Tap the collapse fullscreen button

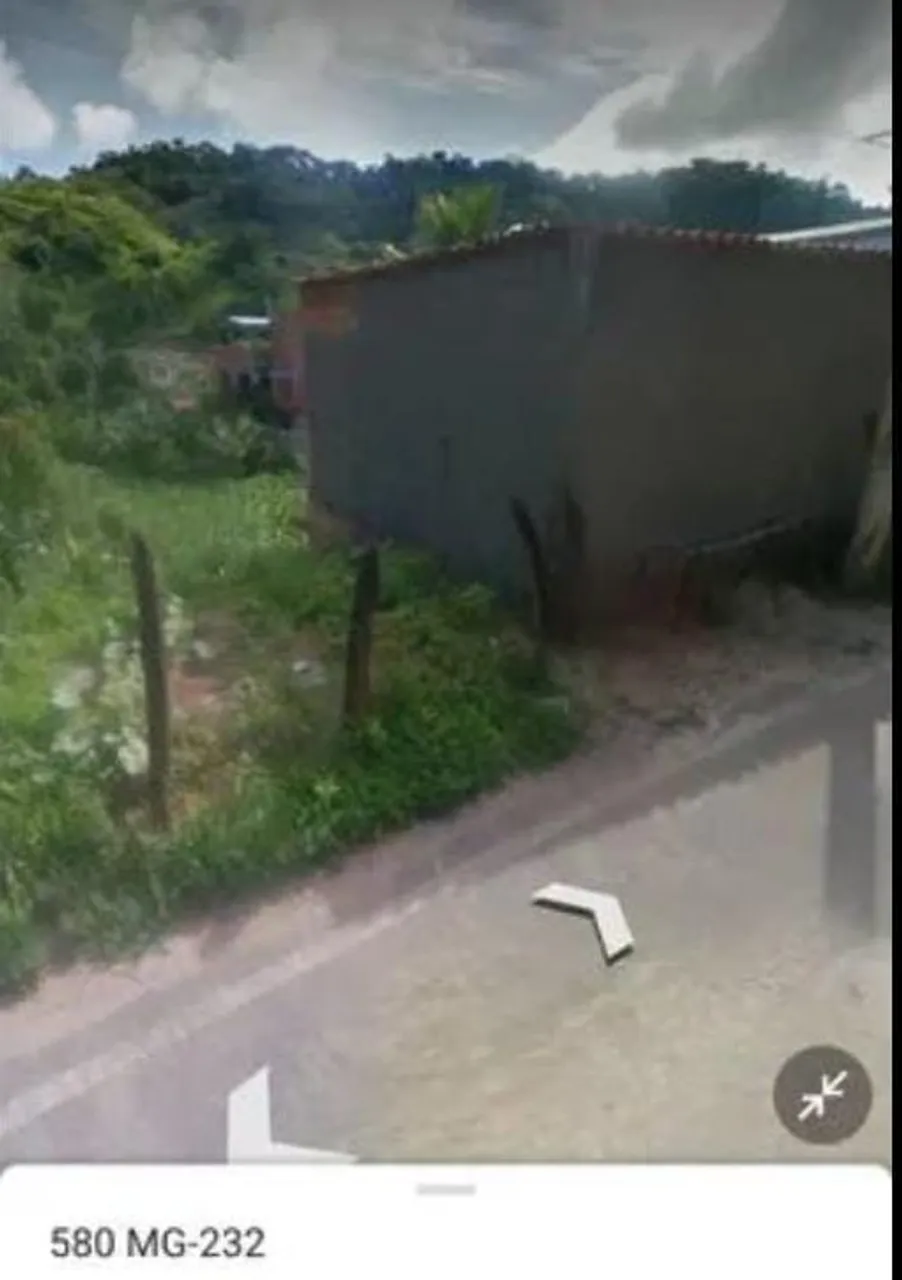click(822, 1095)
